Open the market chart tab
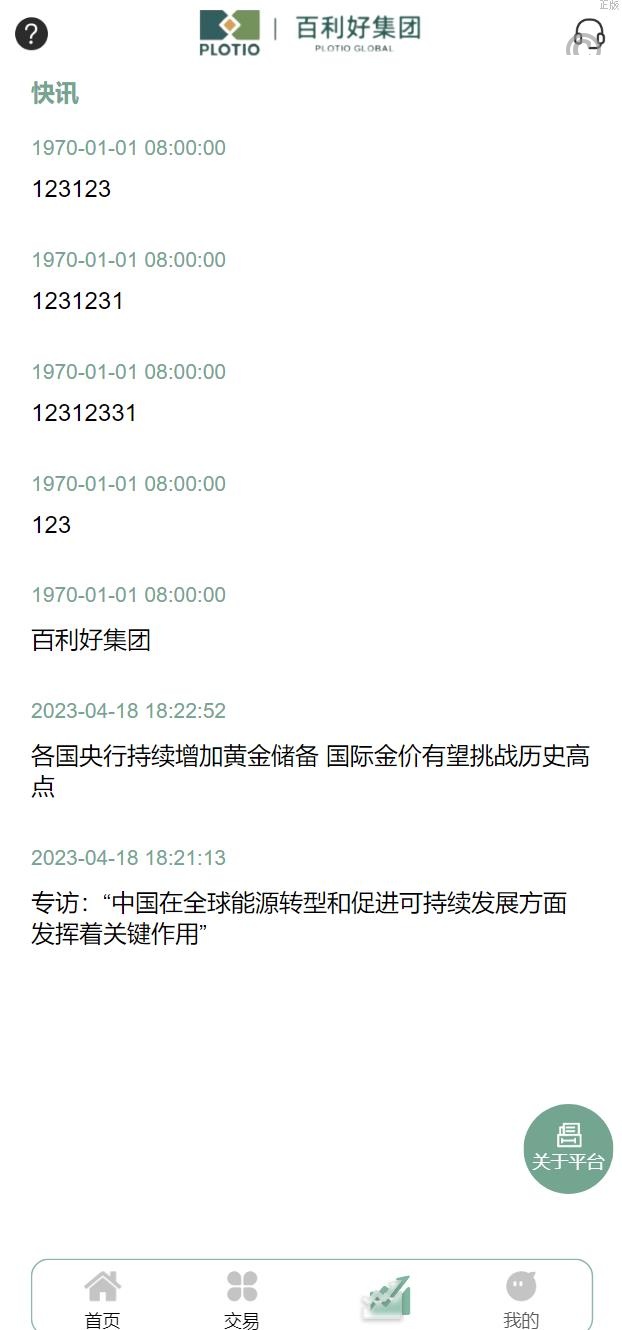The width and height of the screenshot is (622, 1330). coord(385,1298)
